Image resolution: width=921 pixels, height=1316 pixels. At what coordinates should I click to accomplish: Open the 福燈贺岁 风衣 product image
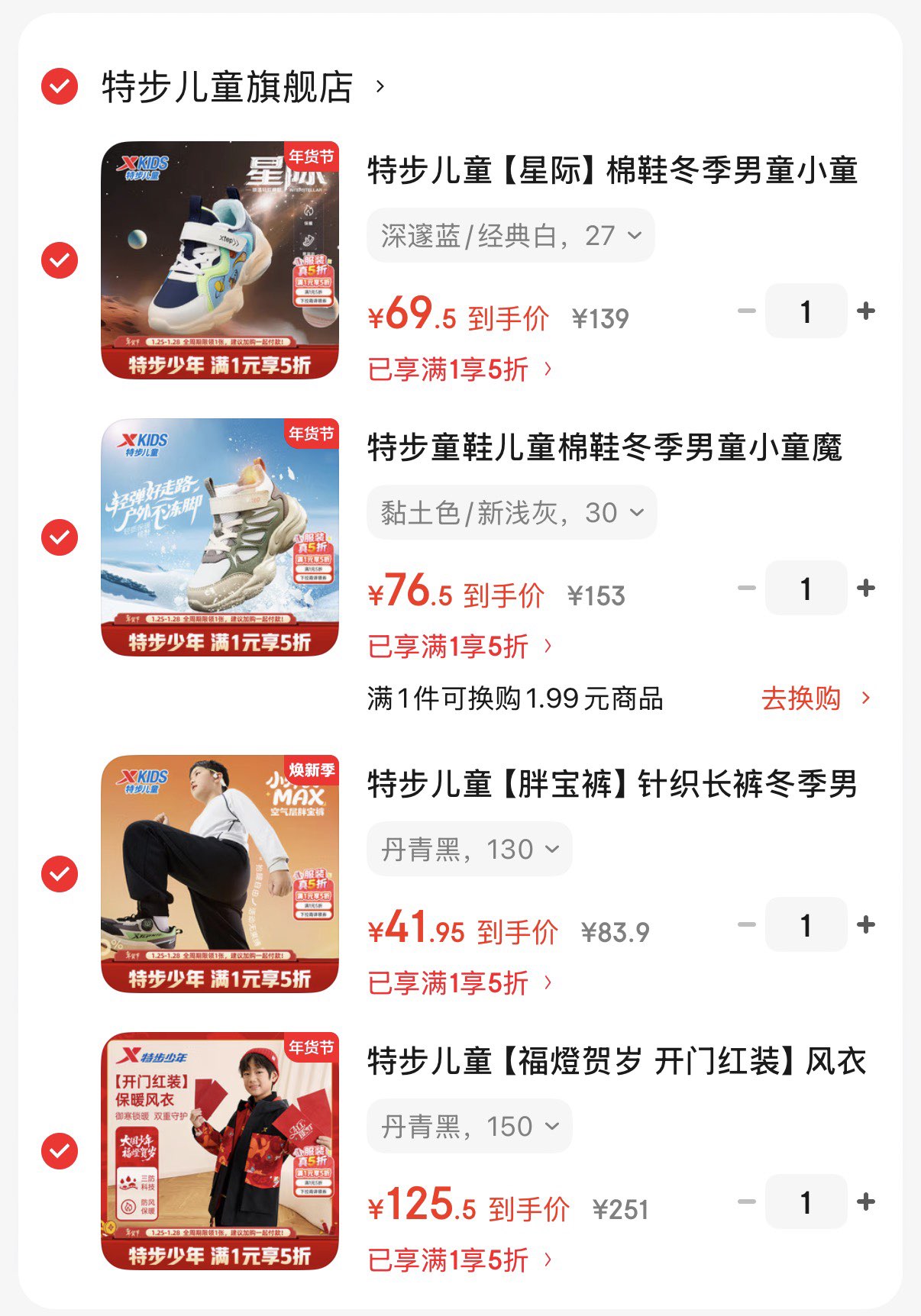click(x=220, y=1151)
